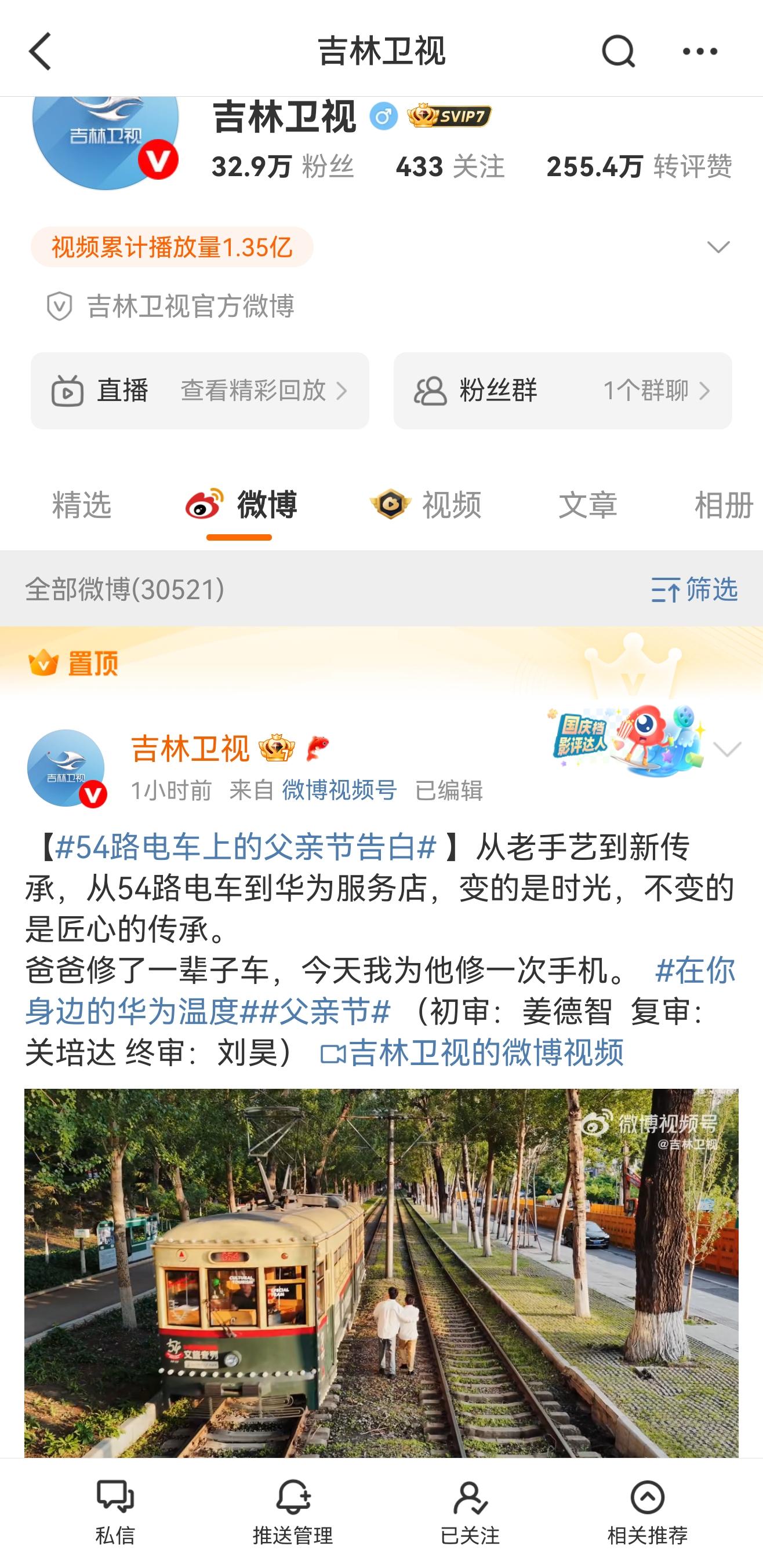This screenshot has height=1568, width=763.
Task: Switch to the 视频 tab
Action: (x=426, y=505)
